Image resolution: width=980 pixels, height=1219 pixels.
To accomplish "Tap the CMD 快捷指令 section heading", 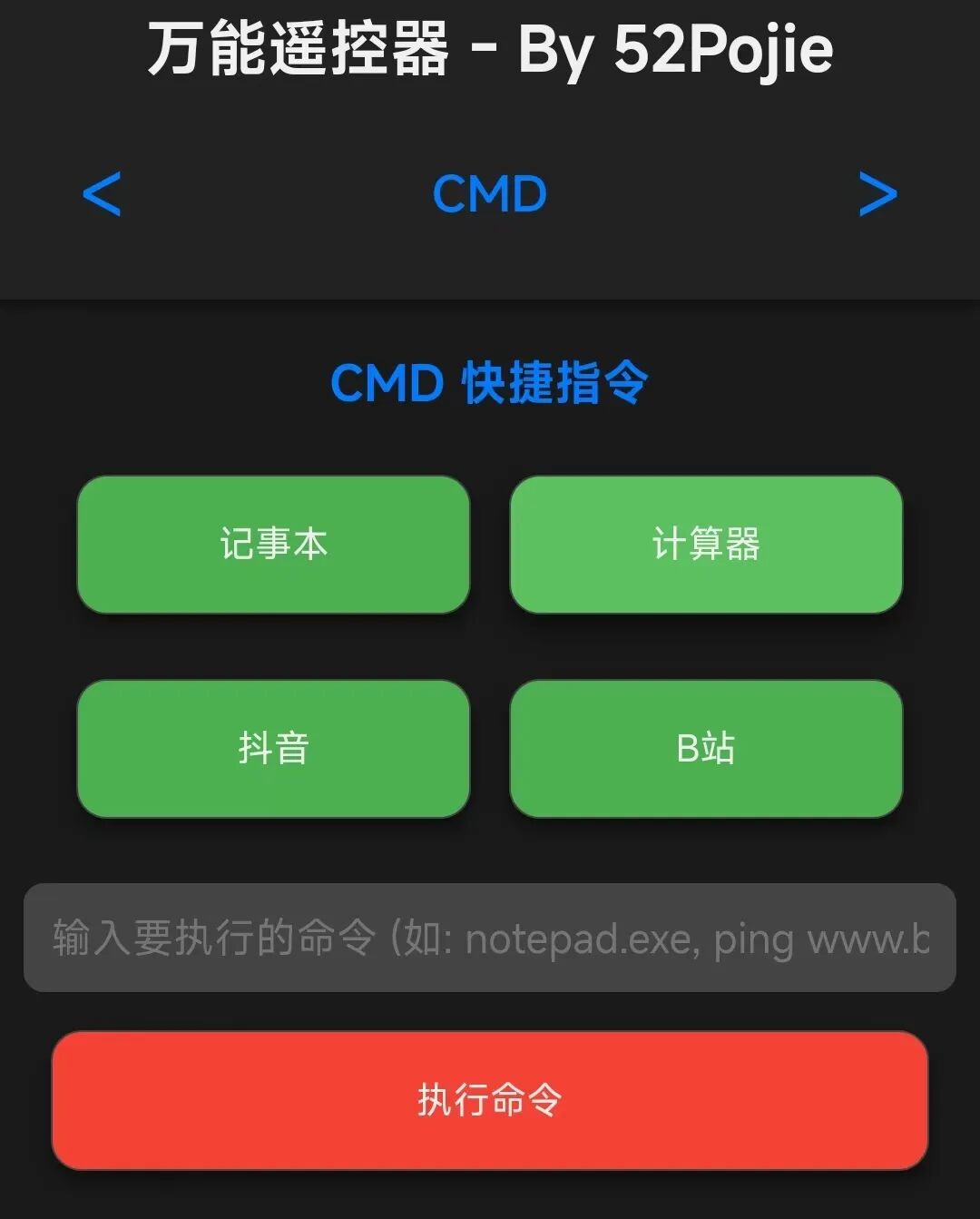I will click(x=490, y=383).
